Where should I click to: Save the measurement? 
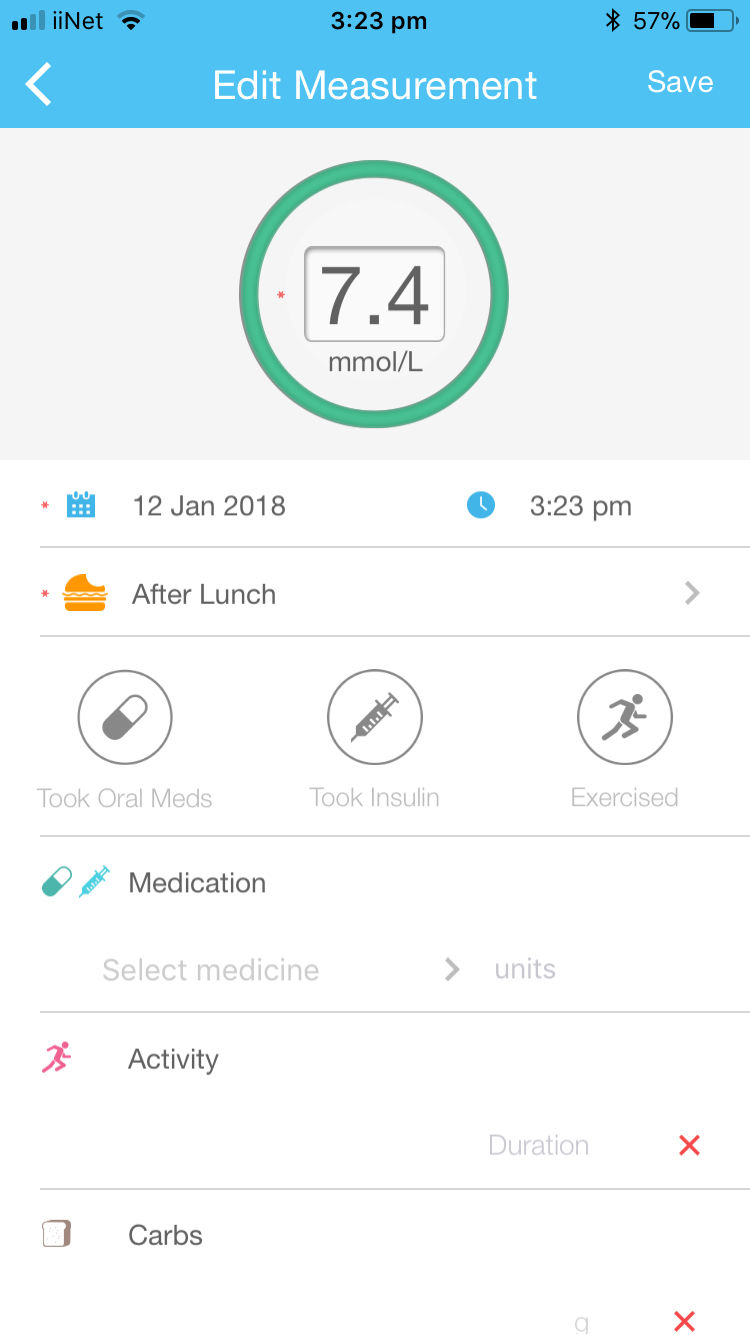(680, 82)
